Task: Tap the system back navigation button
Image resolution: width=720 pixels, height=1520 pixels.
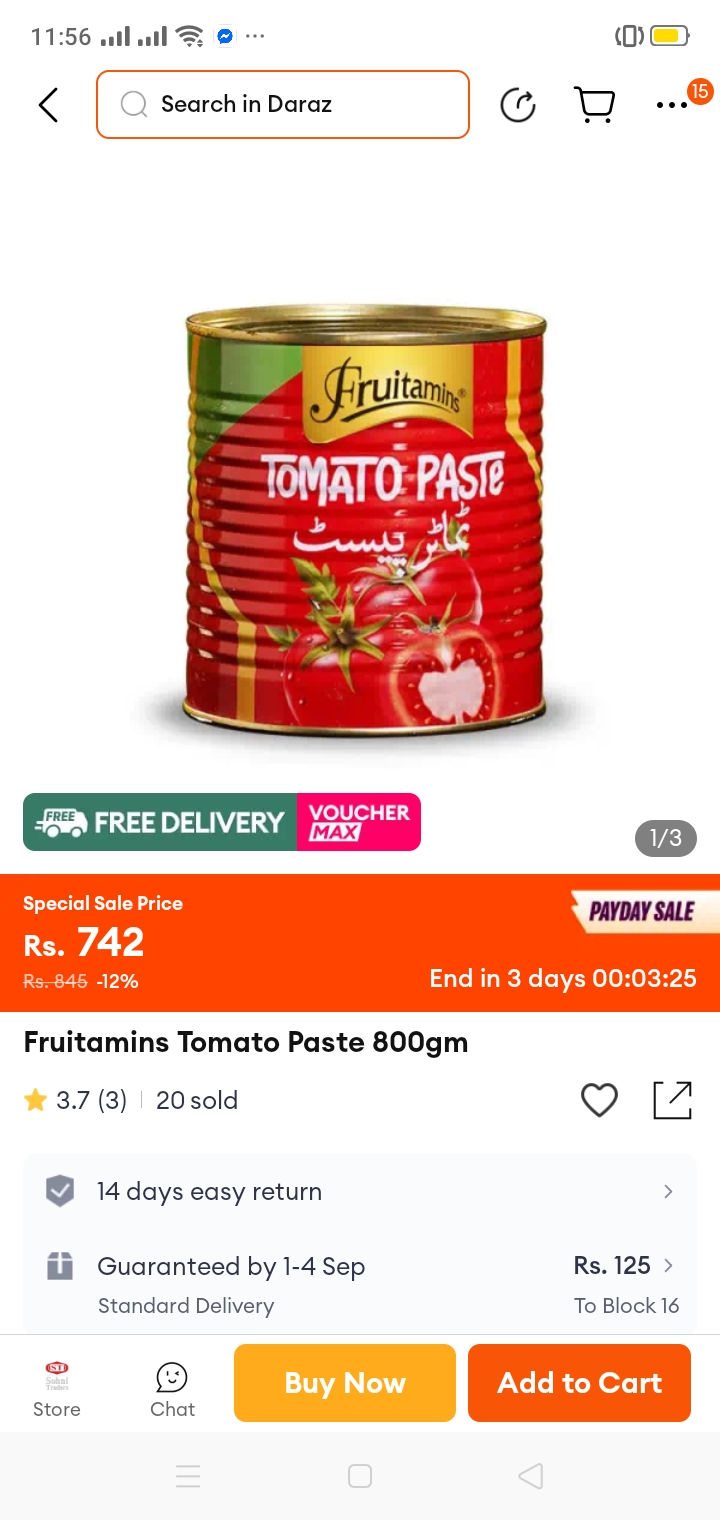Action: tap(530, 1476)
